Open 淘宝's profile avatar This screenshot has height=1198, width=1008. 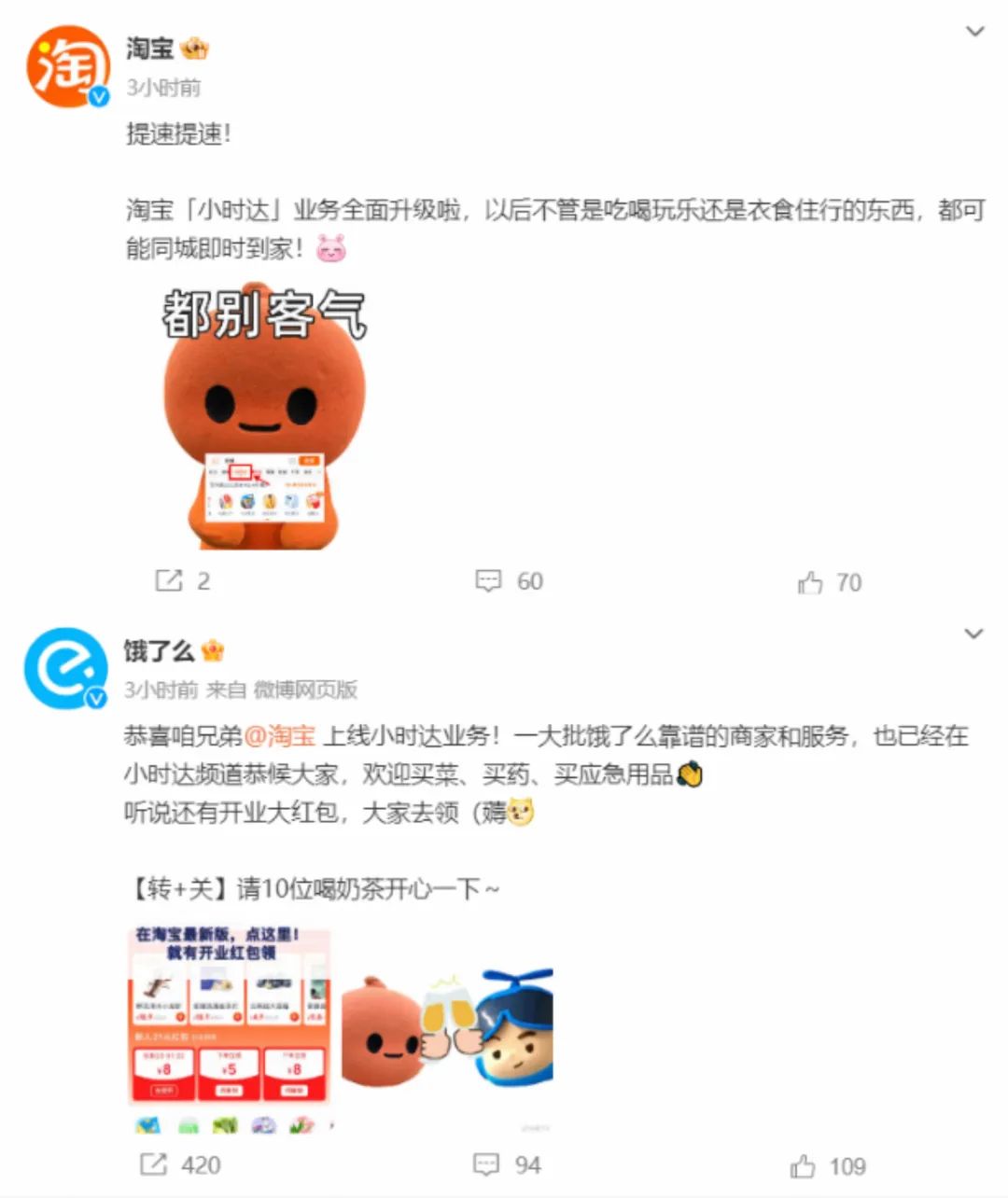pyautogui.click(x=67, y=67)
